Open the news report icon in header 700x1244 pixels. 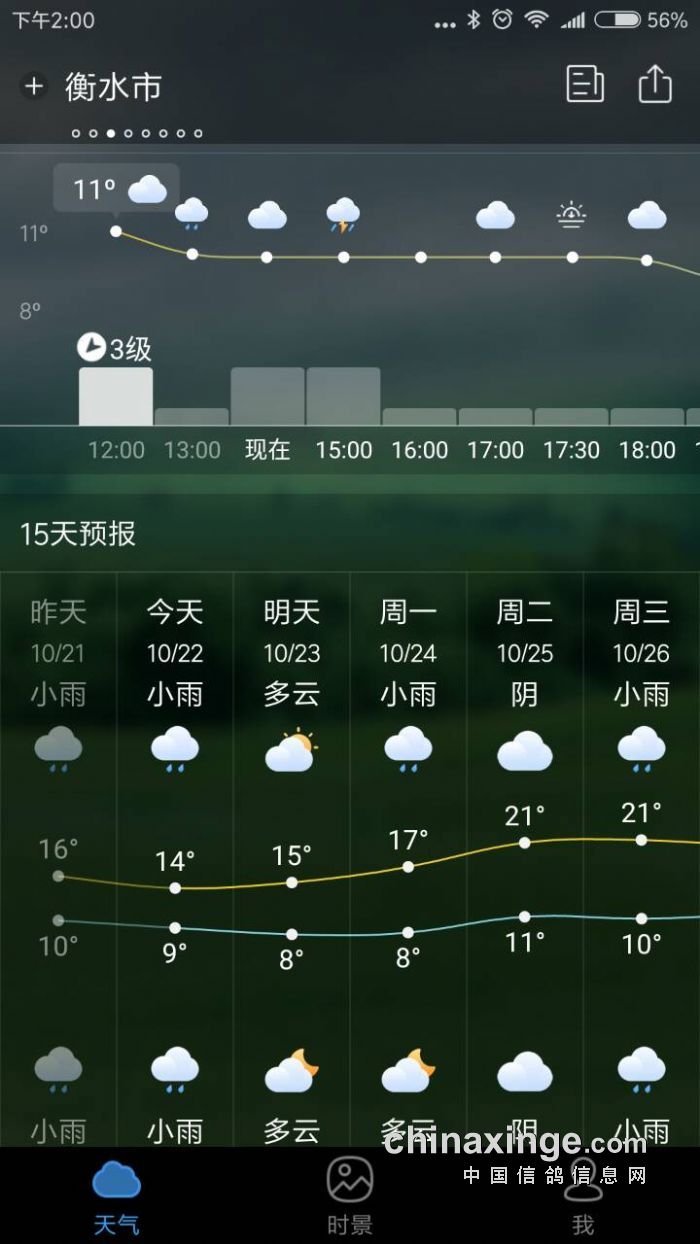point(585,85)
